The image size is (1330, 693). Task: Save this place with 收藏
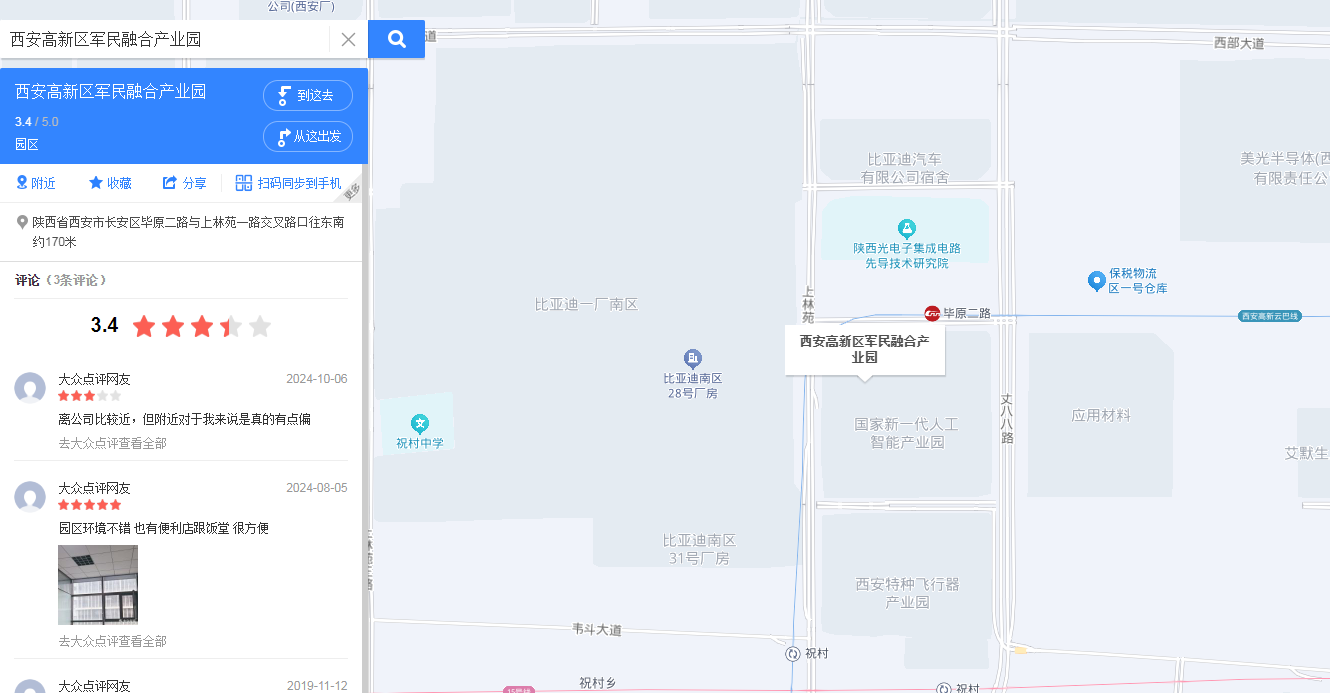point(110,183)
